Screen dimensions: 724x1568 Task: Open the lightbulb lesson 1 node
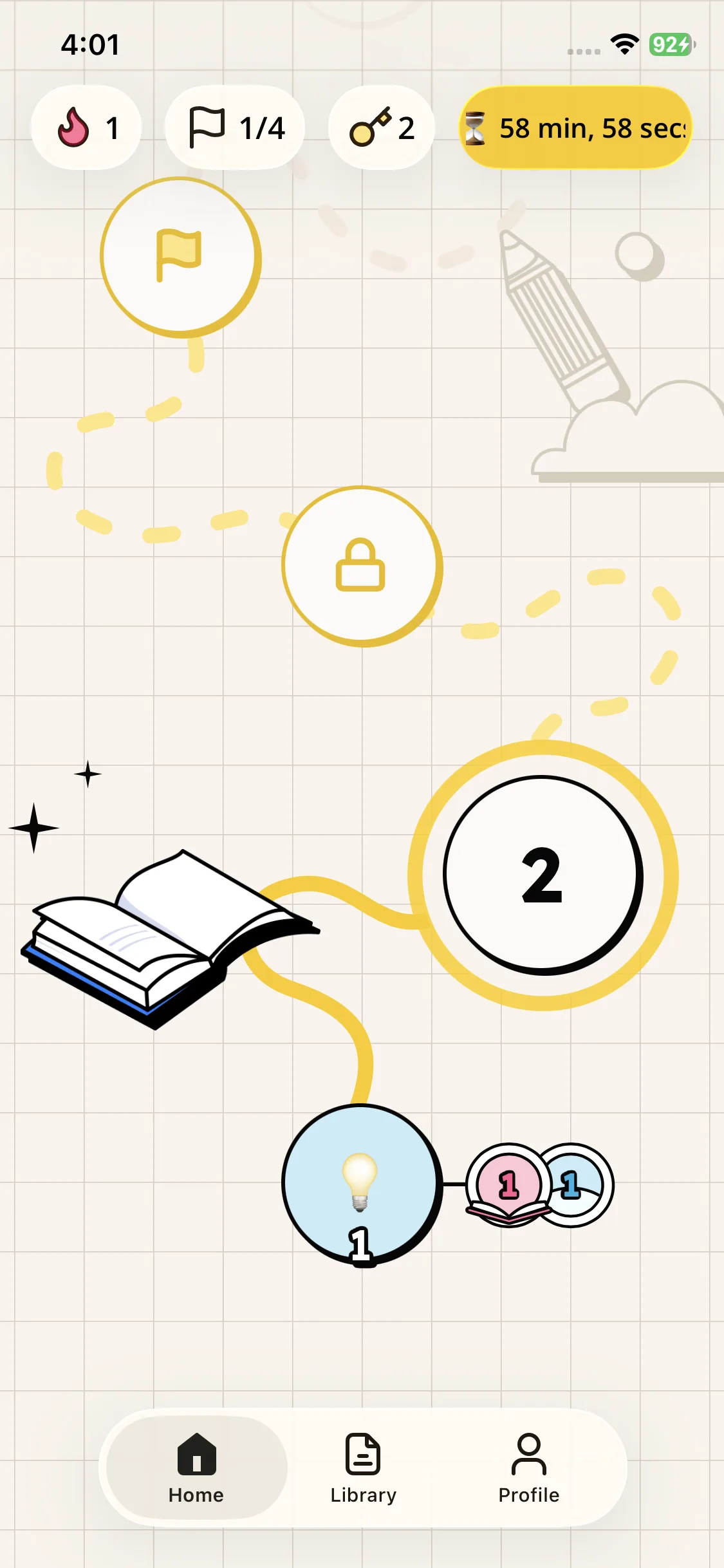coord(362,1186)
